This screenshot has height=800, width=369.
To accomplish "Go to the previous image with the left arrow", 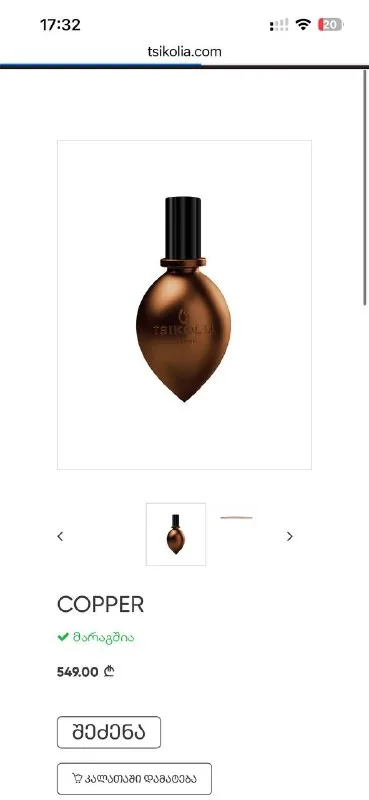I will 60,536.
